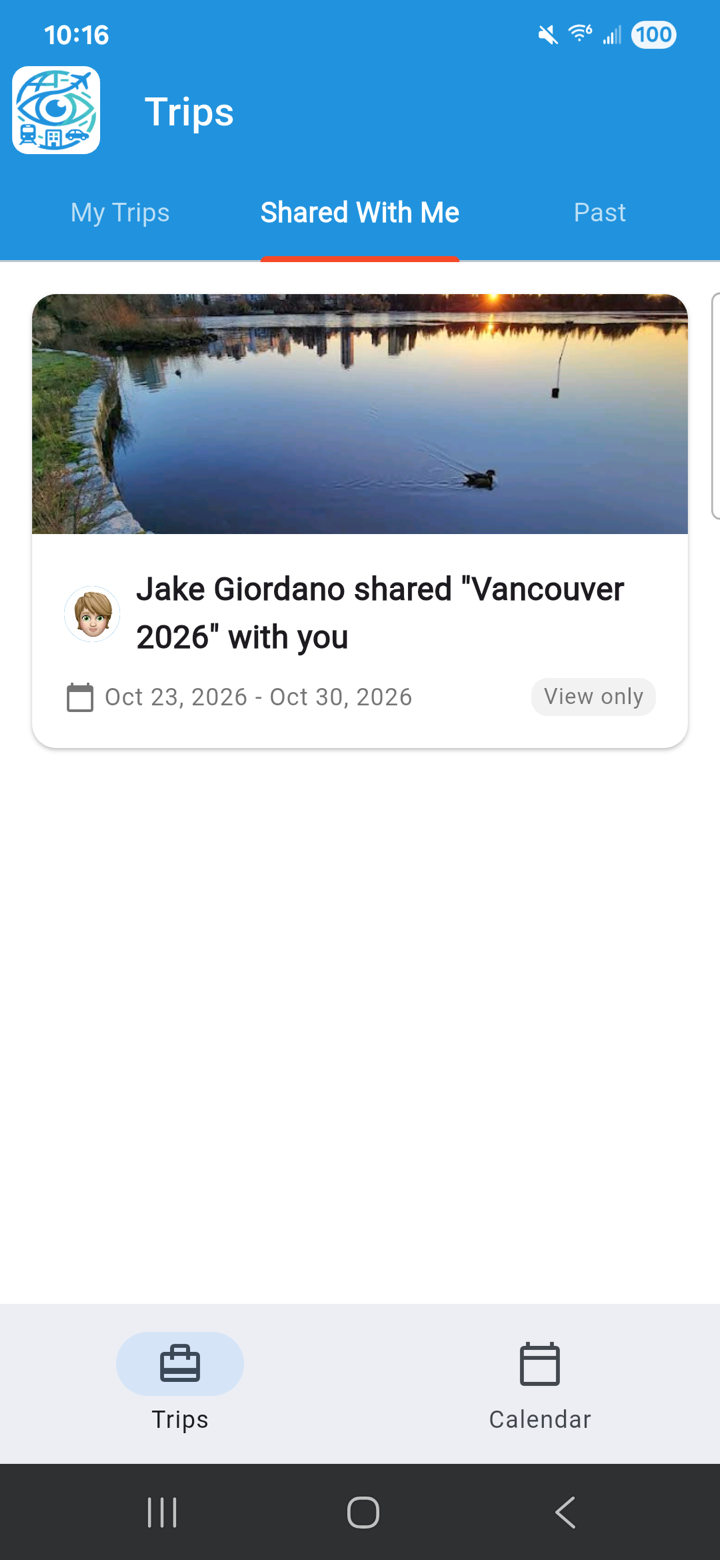Viewport: 720px width, 1560px height.
Task: Open the Past trips tab
Action: 599,212
